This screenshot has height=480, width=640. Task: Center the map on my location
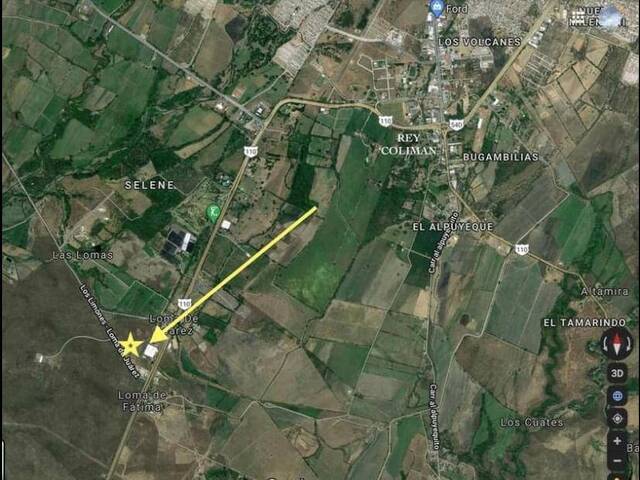coord(617,418)
